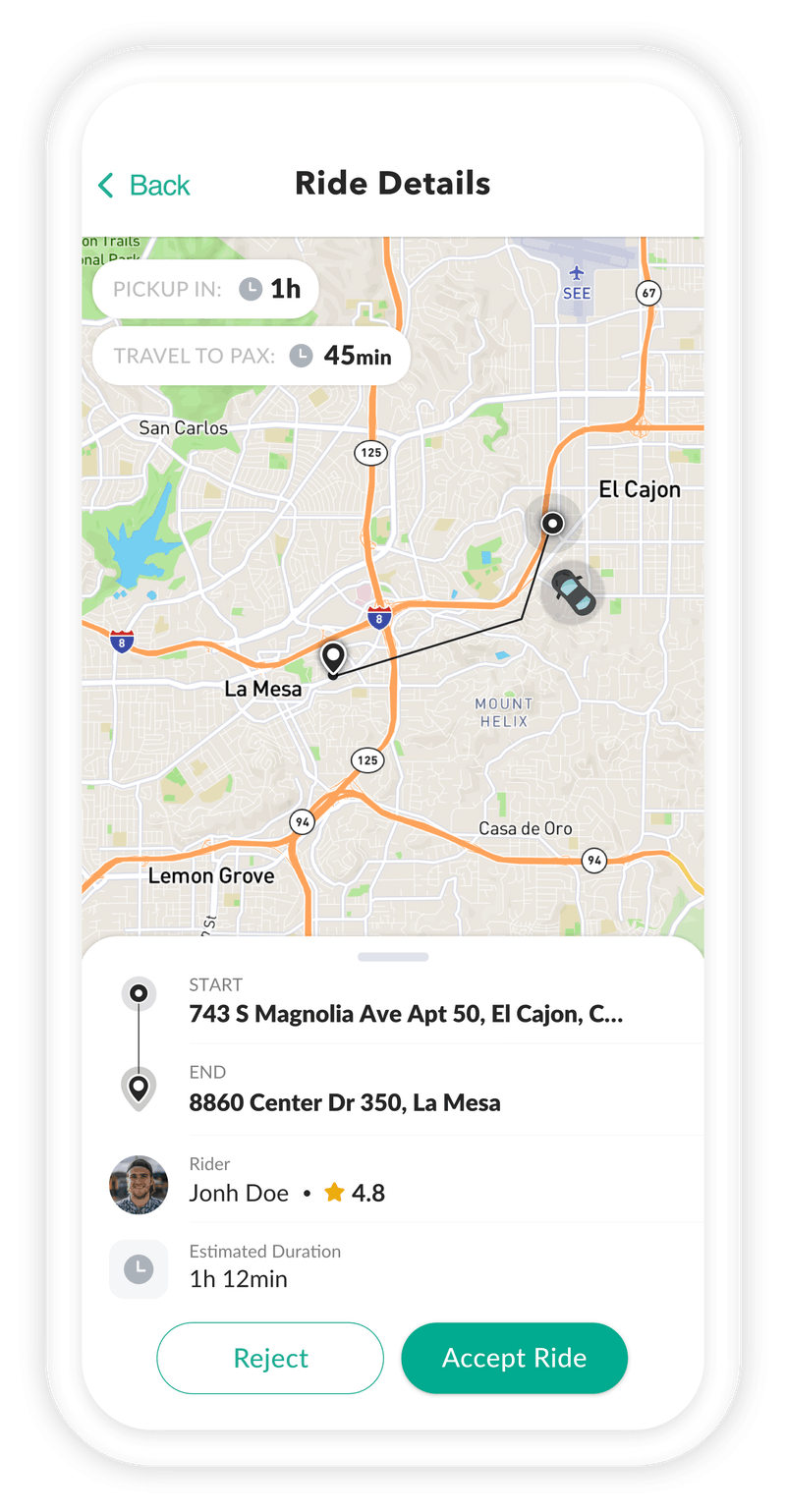This screenshot has height=1512, width=786.
Task: Tap the back chevron icon in header
Action: click(105, 185)
